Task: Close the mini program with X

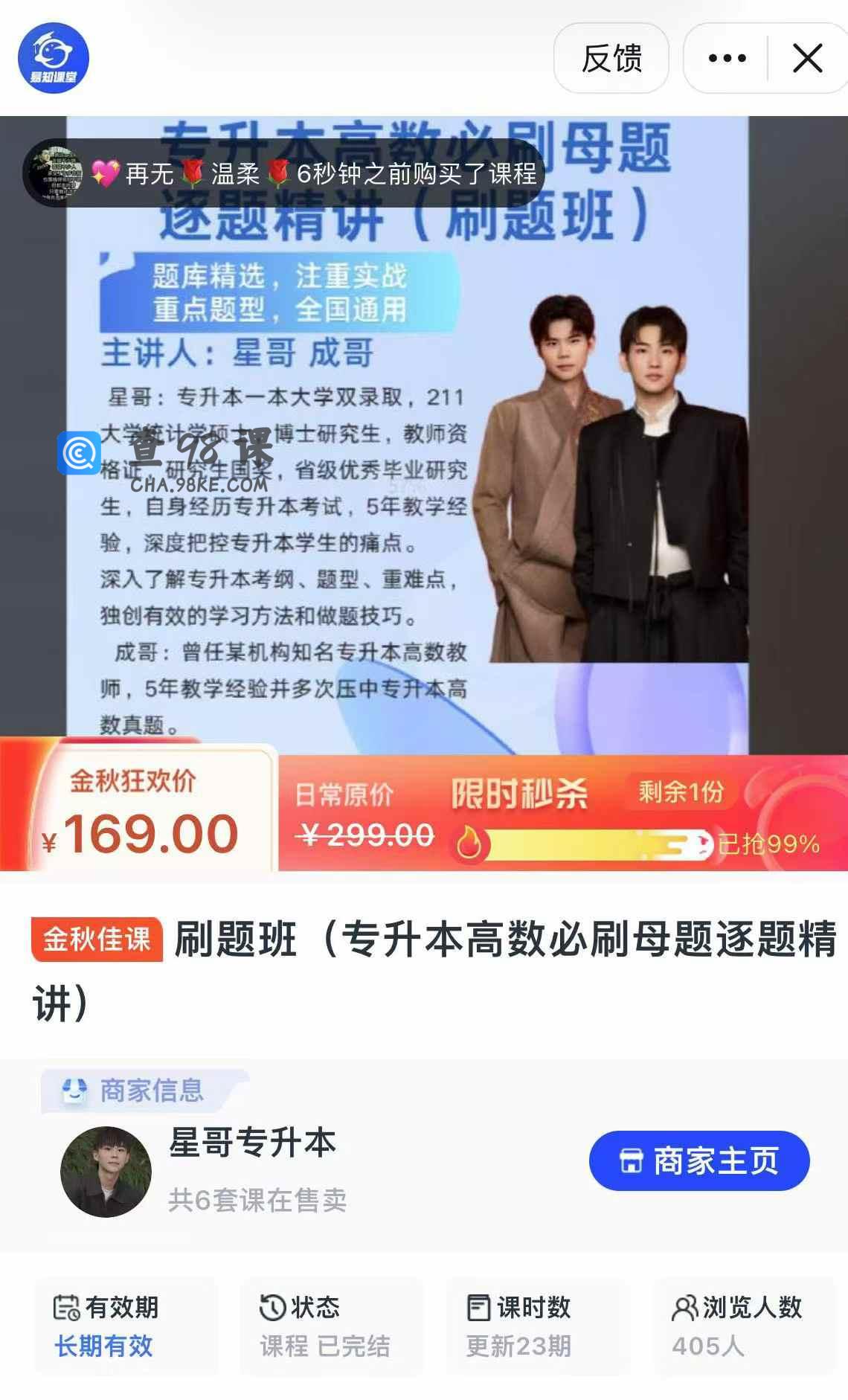Action: [807, 58]
